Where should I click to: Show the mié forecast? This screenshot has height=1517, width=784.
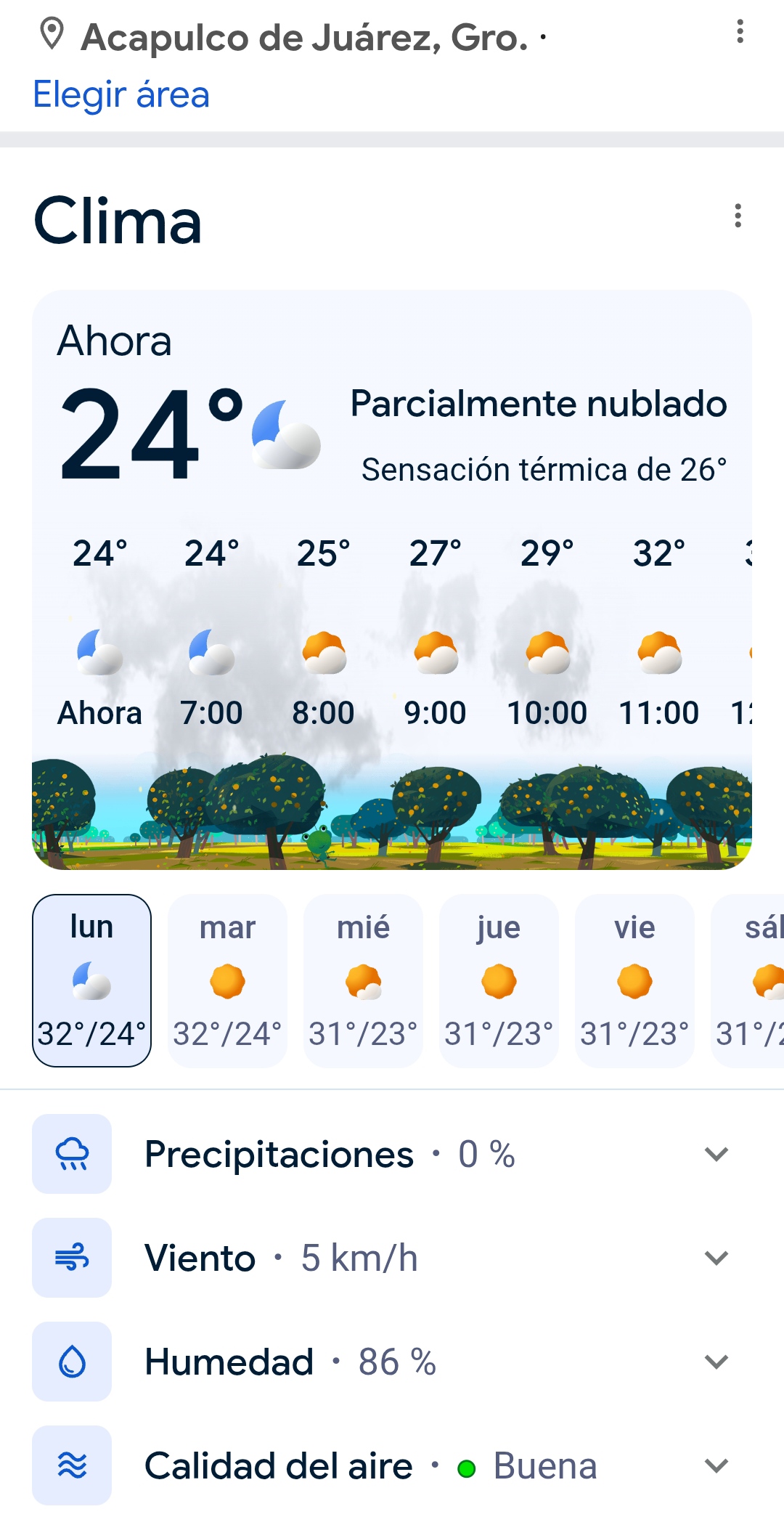tap(363, 980)
